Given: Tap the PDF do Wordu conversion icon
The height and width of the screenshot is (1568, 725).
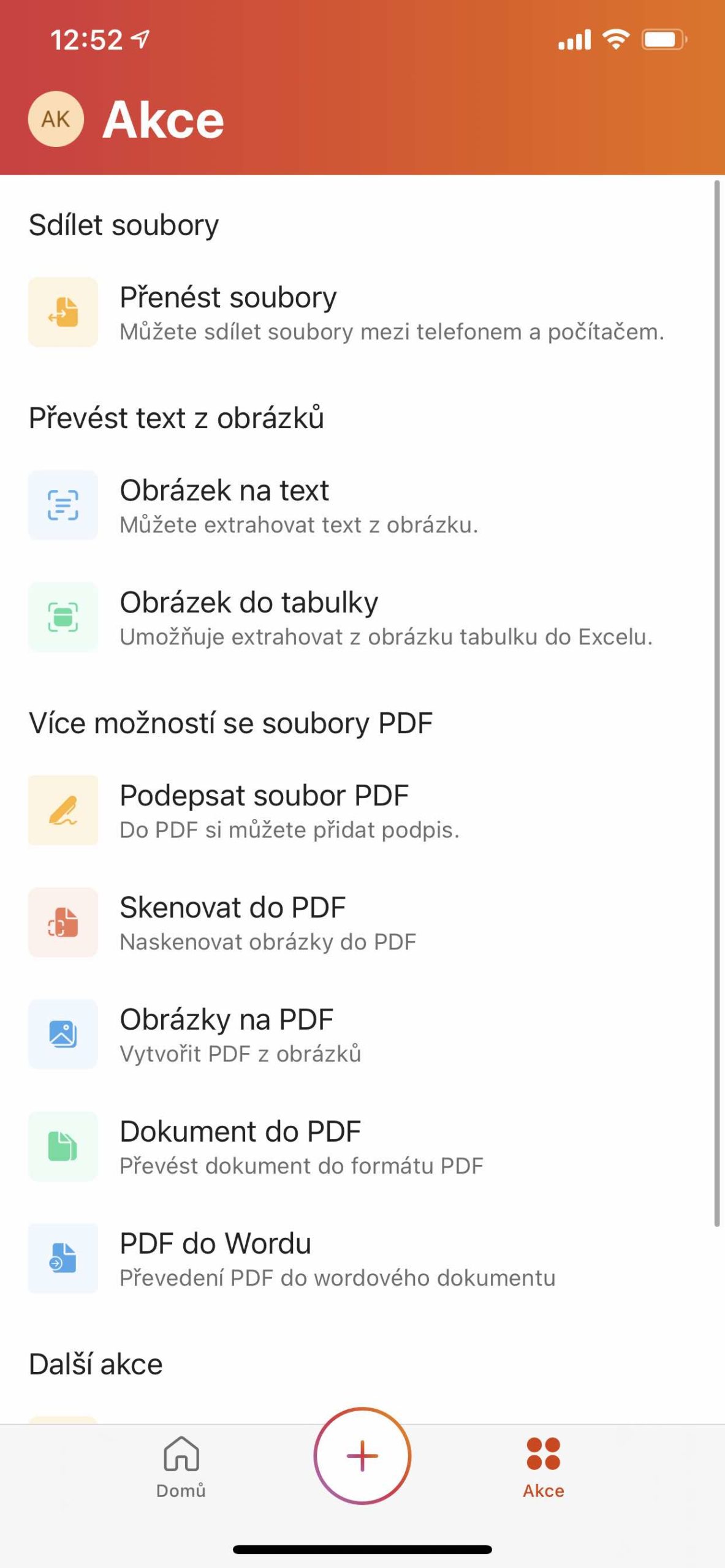Looking at the screenshot, I should coord(62,1258).
